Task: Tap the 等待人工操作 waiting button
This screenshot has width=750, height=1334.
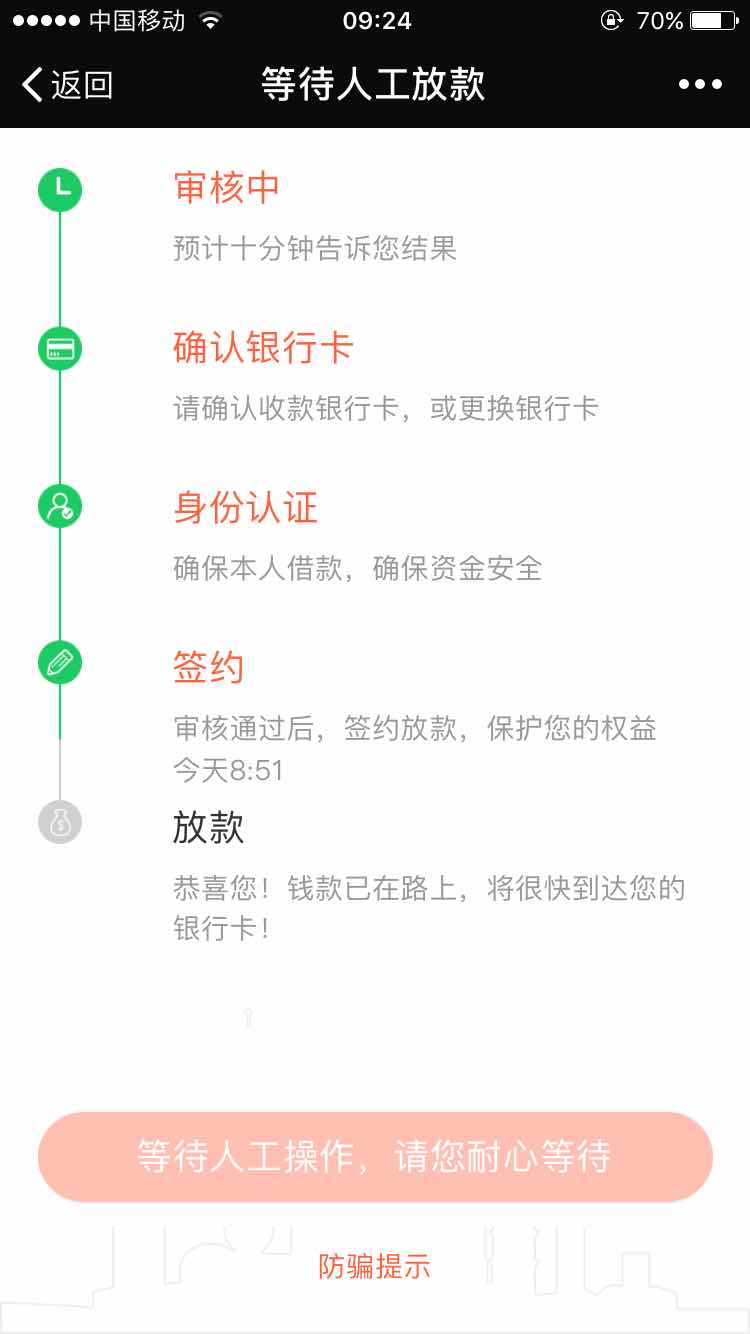Action: (375, 1157)
